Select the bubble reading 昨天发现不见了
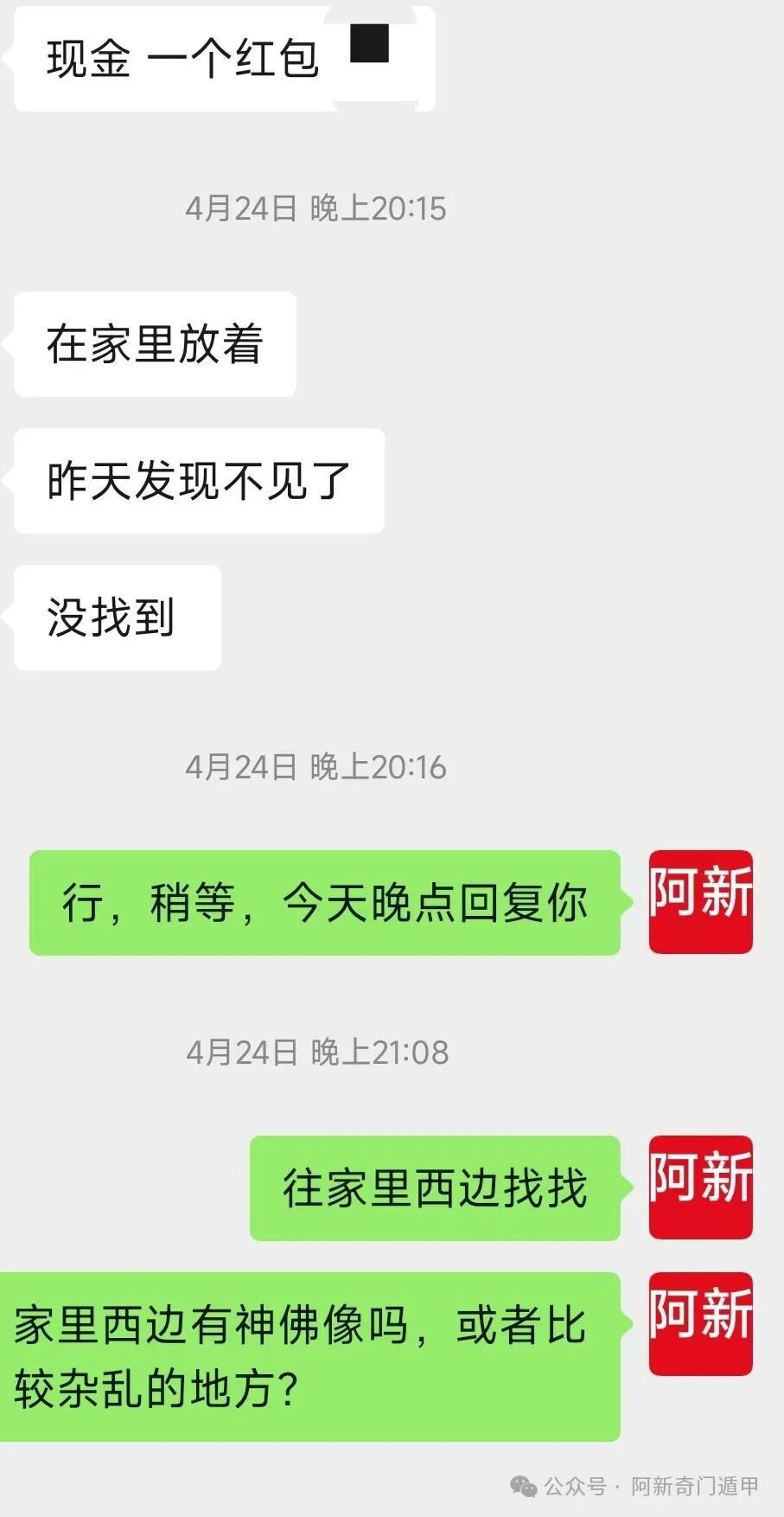This screenshot has width=784, height=1517. [197, 481]
